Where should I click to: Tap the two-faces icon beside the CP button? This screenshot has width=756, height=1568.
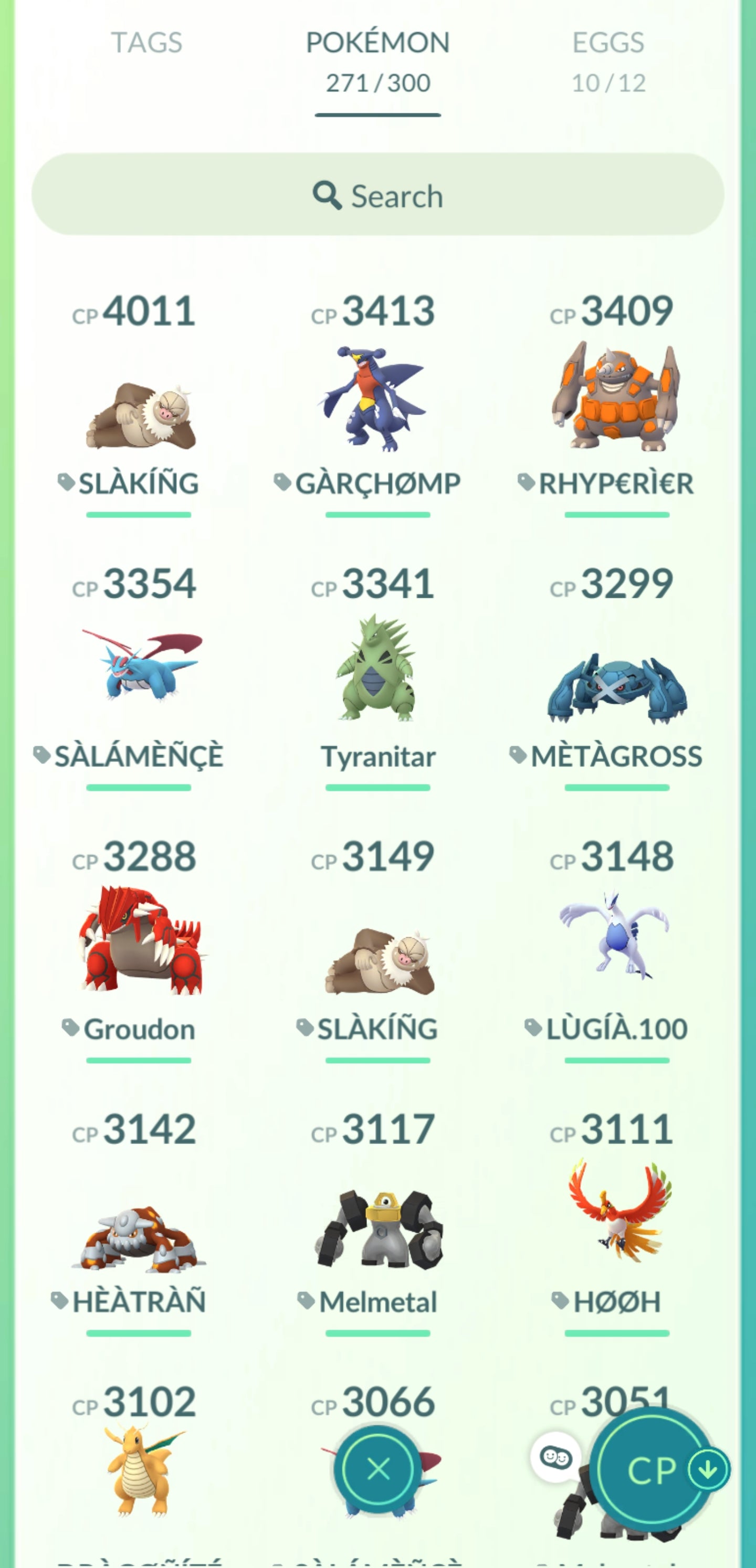pyautogui.click(x=555, y=1457)
